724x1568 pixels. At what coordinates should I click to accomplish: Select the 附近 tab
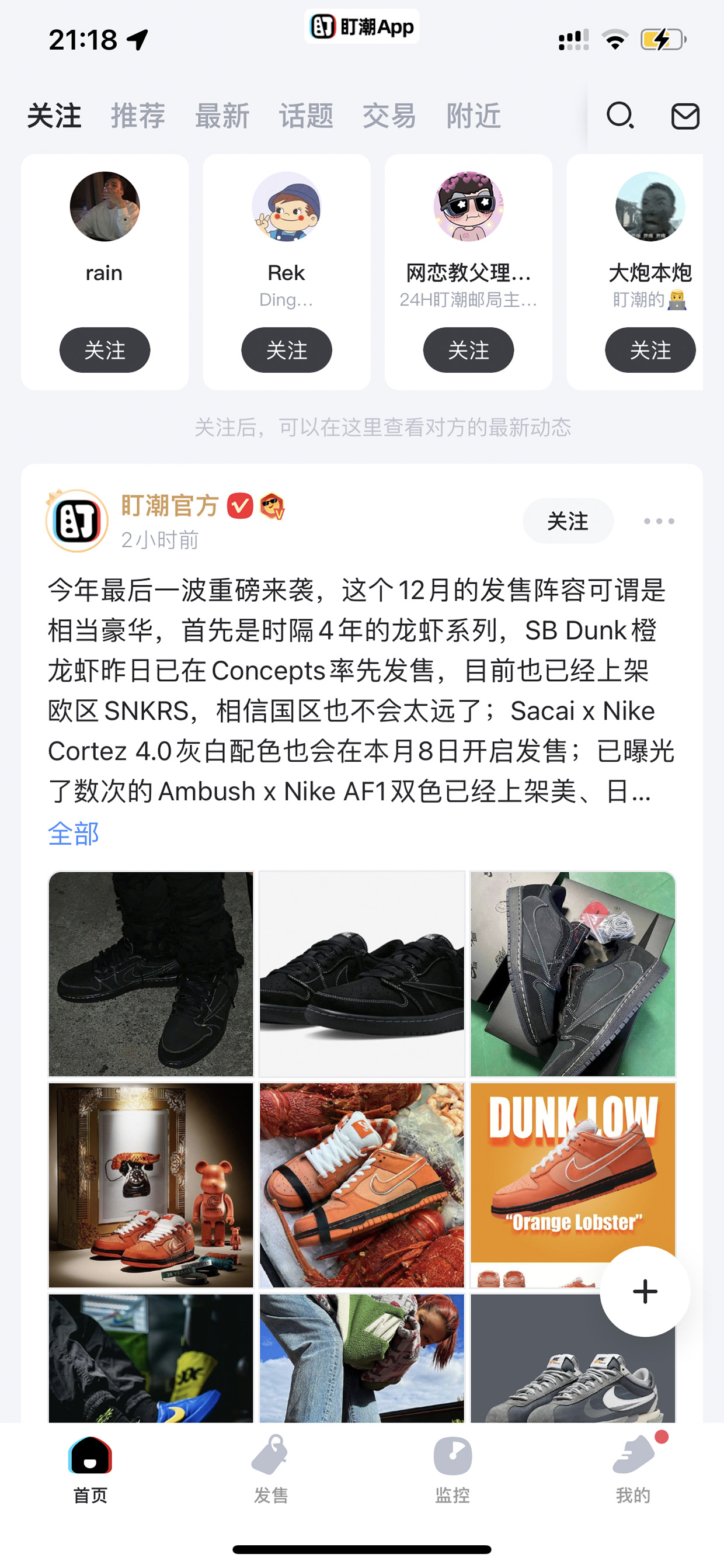[474, 116]
